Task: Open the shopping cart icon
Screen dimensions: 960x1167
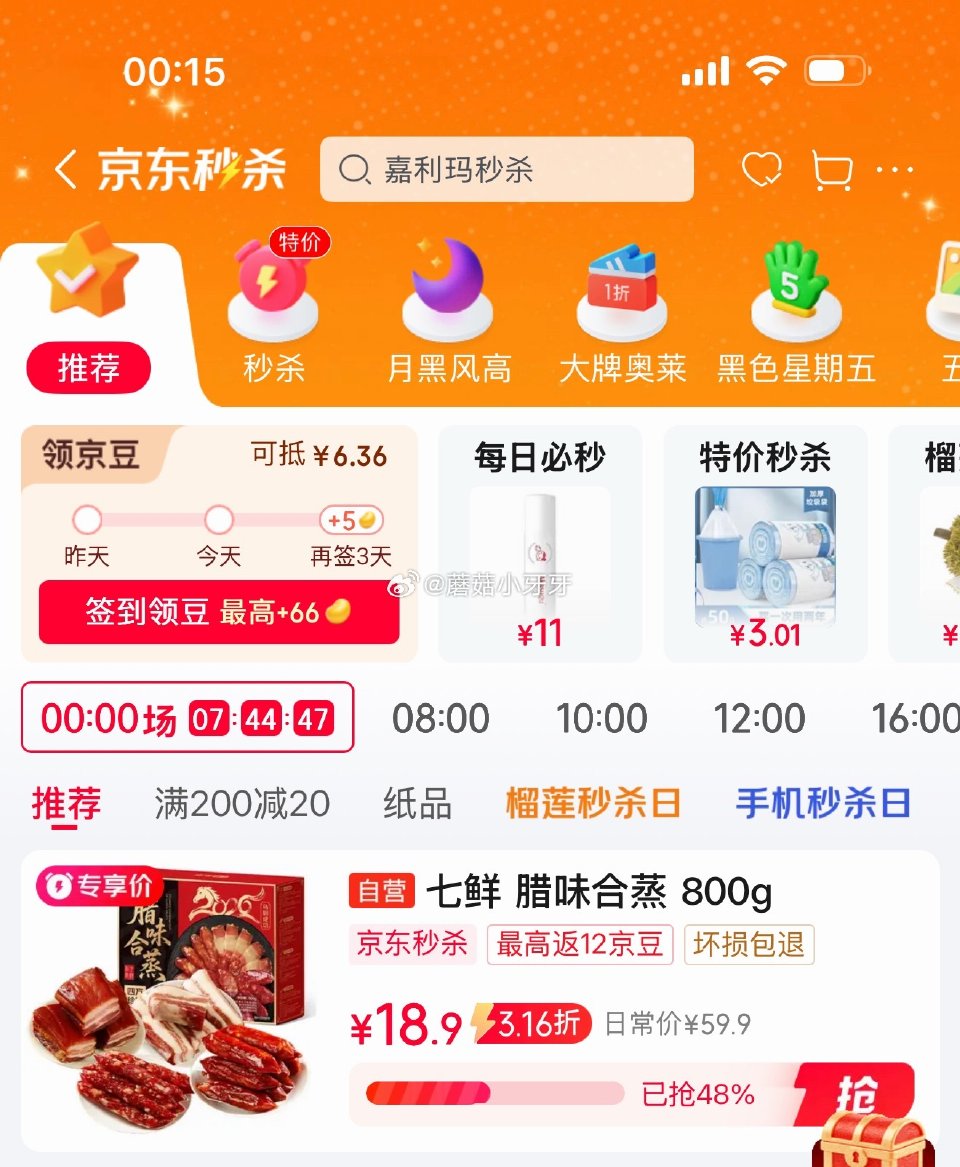Action: pyautogui.click(x=830, y=169)
